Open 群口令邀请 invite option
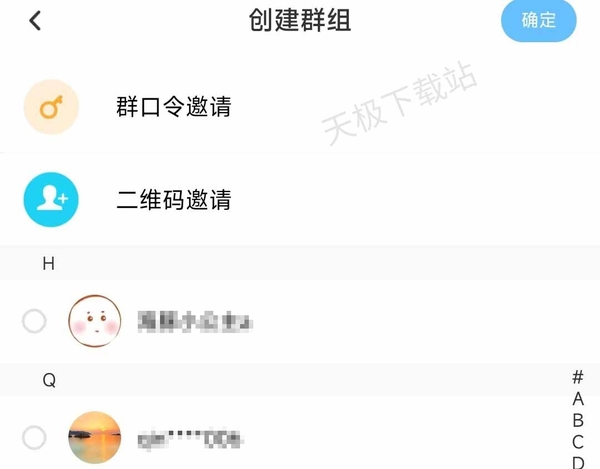Screen dimensions: 600x469 point(173,107)
